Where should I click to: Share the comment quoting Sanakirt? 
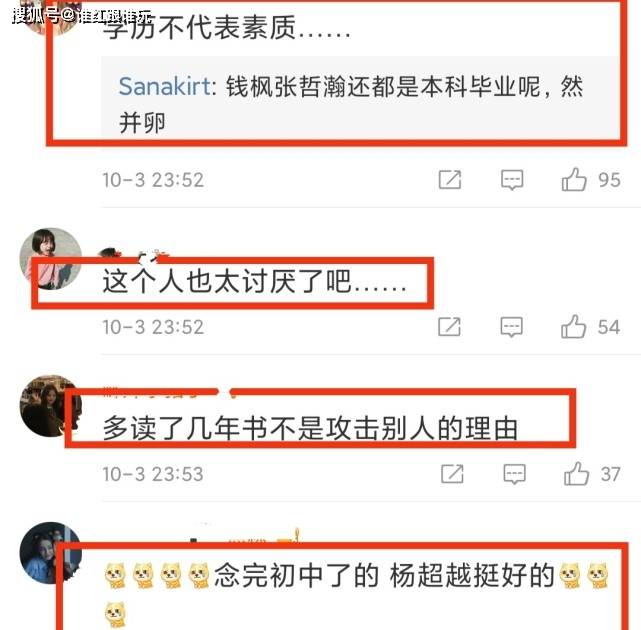(450, 180)
